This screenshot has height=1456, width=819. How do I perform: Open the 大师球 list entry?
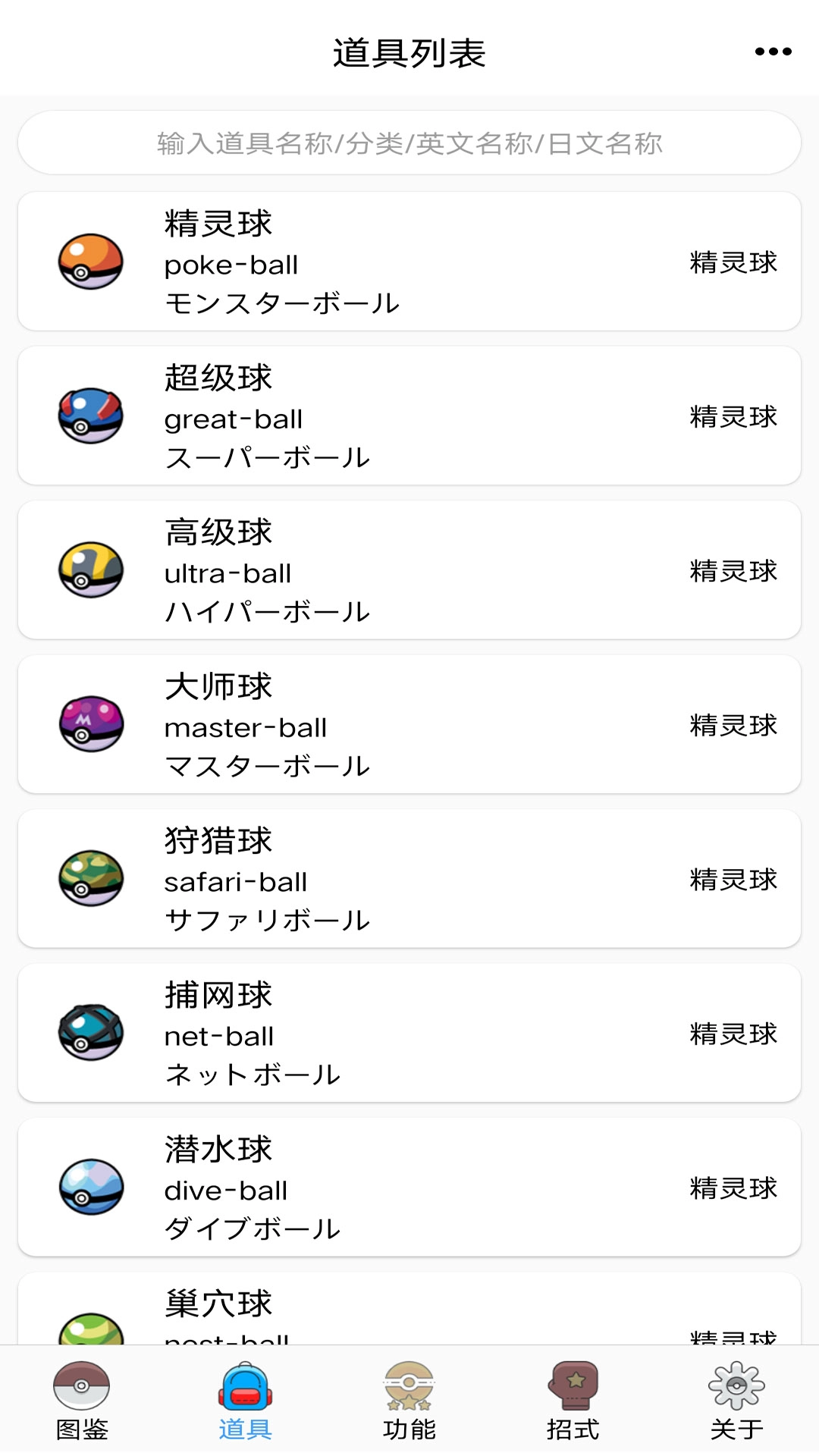click(x=409, y=725)
